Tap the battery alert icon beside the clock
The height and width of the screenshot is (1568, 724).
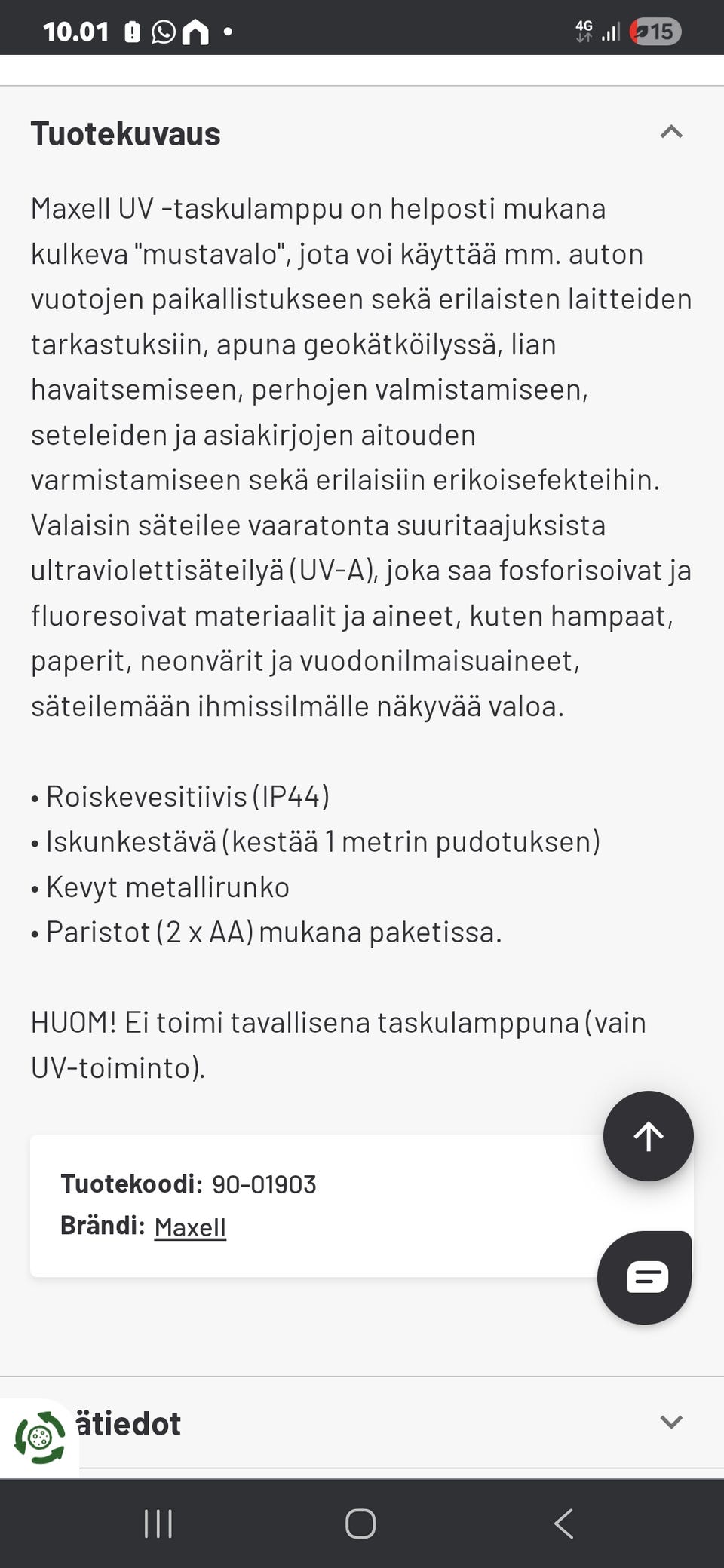133,30
